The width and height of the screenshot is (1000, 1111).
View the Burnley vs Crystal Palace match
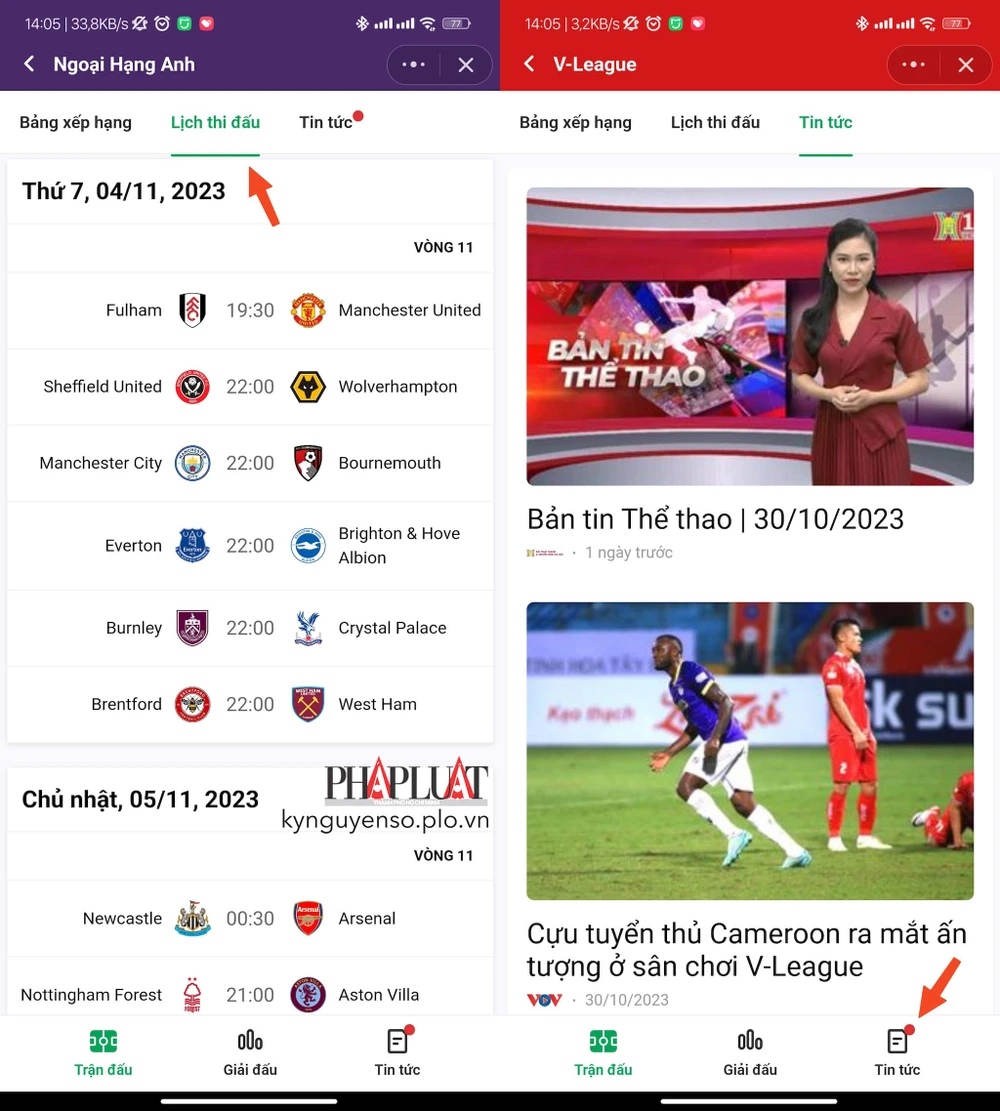coord(250,628)
